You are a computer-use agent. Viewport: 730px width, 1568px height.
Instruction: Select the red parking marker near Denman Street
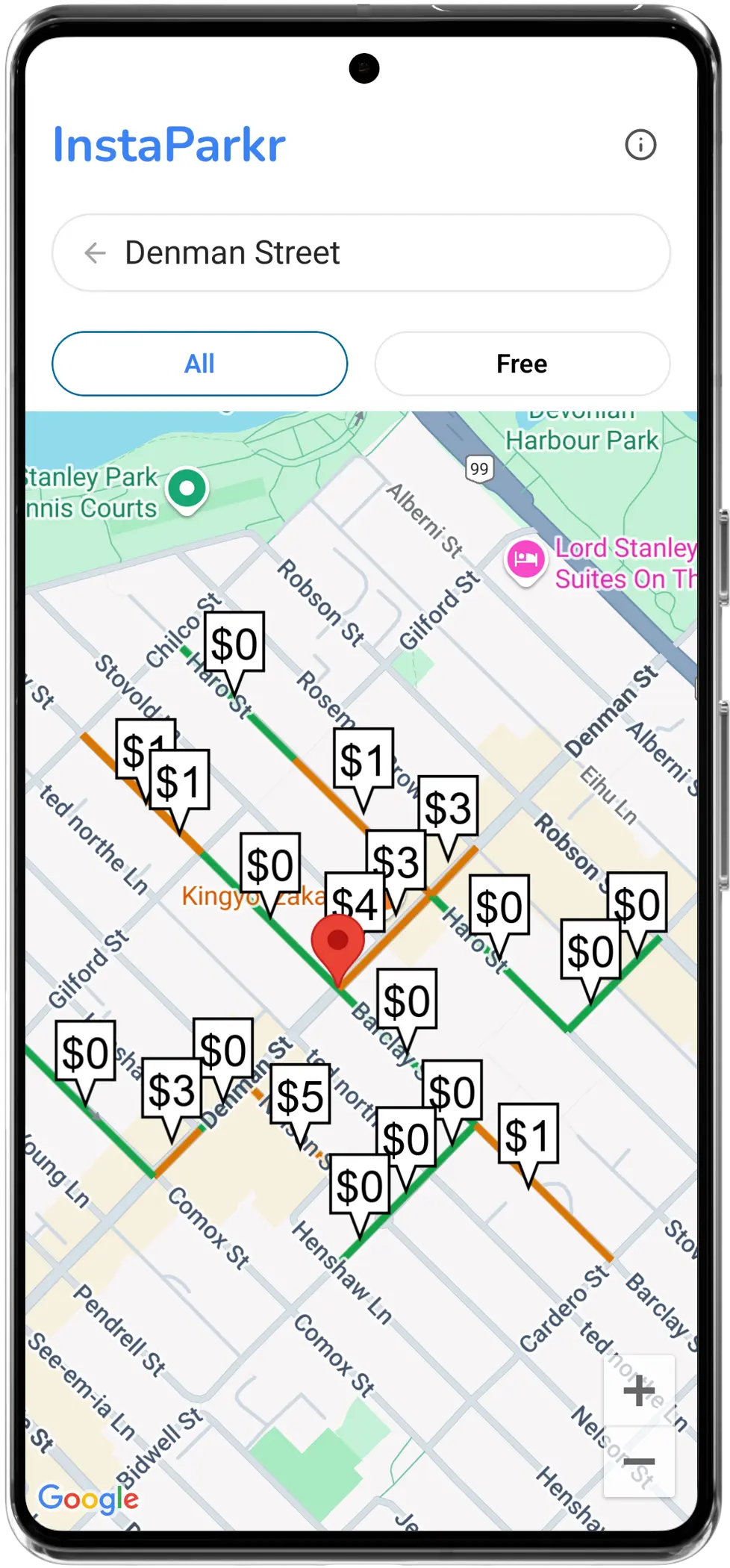(x=340, y=943)
